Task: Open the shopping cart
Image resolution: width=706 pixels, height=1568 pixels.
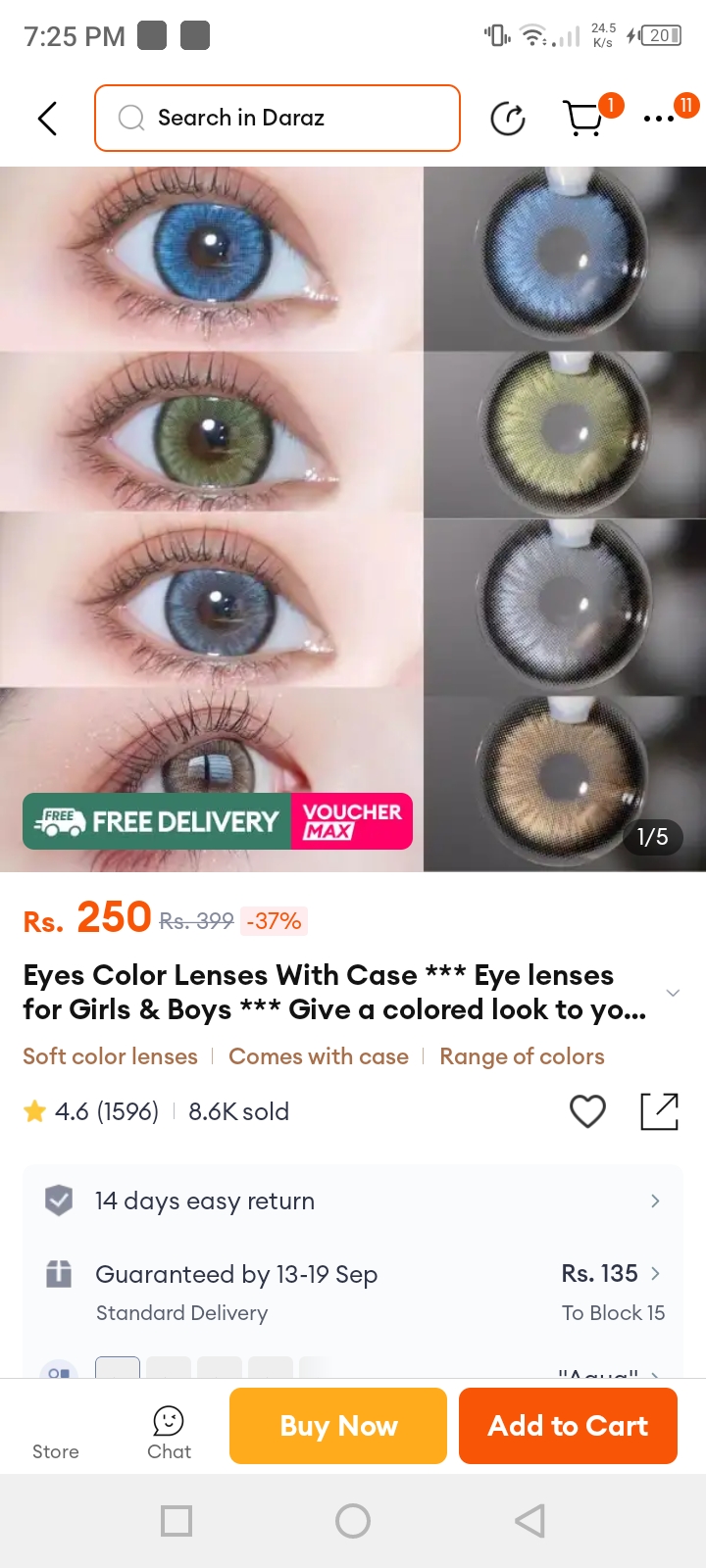Action: pyautogui.click(x=584, y=119)
